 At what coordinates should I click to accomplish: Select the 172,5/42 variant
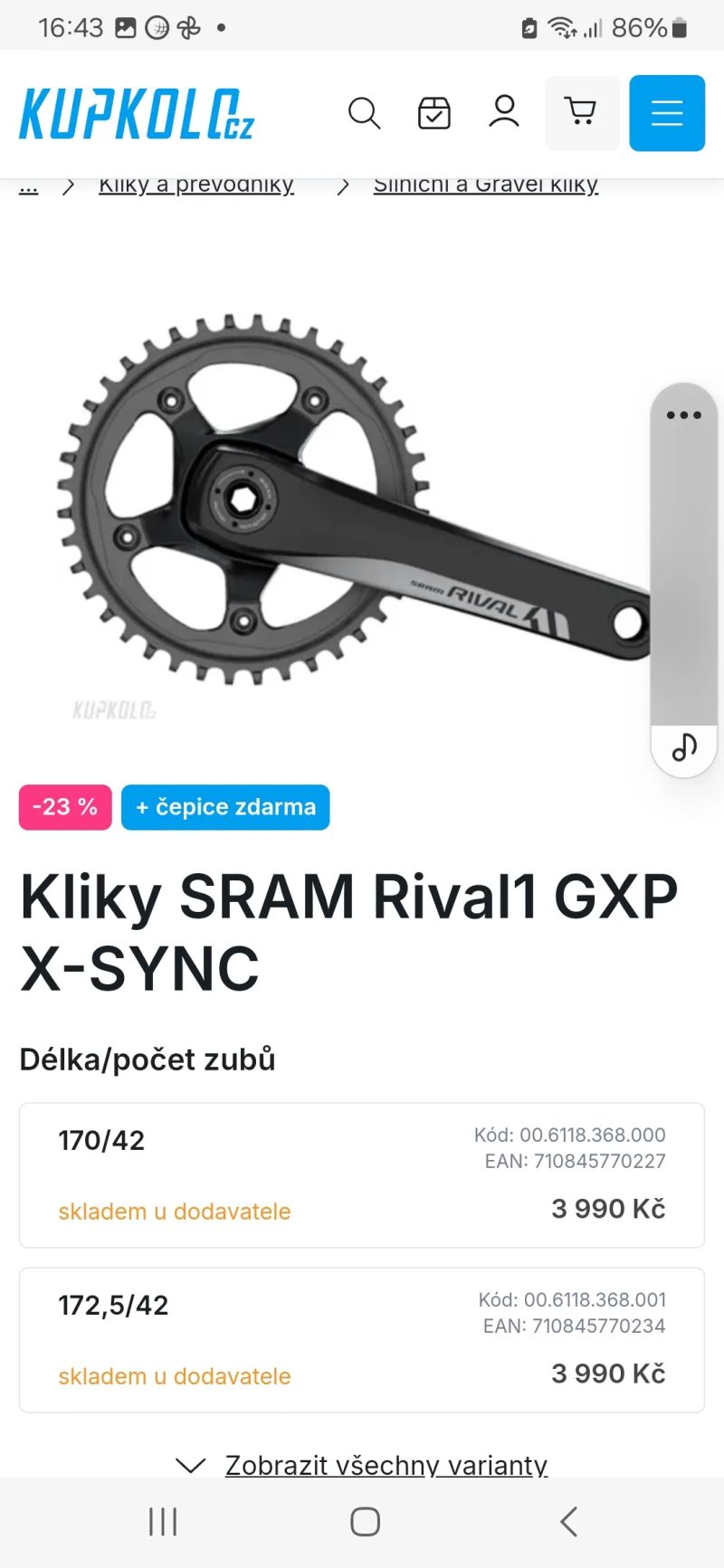pos(361,1339)
